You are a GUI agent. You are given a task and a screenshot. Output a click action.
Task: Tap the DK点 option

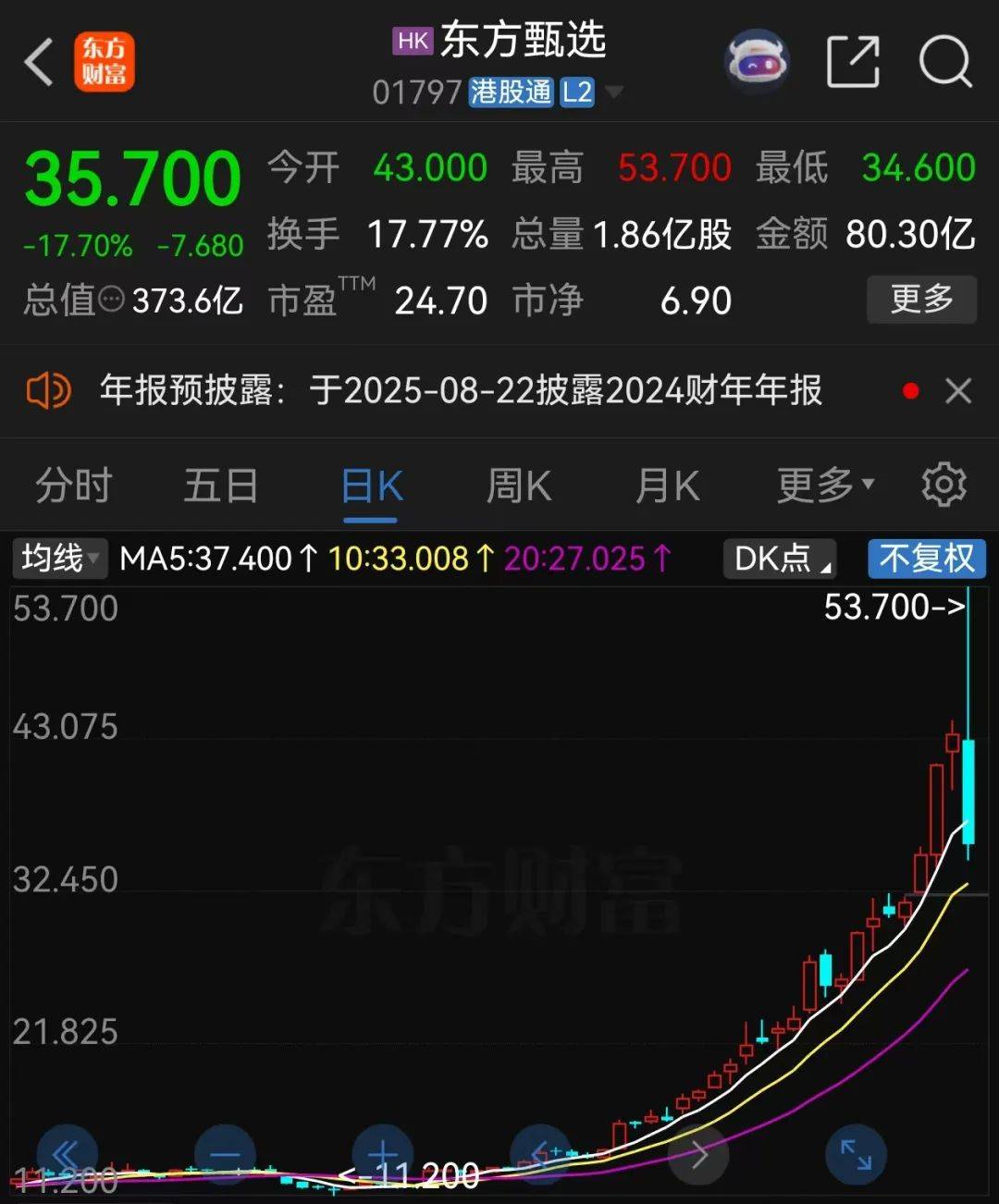[x=780, y=559]
